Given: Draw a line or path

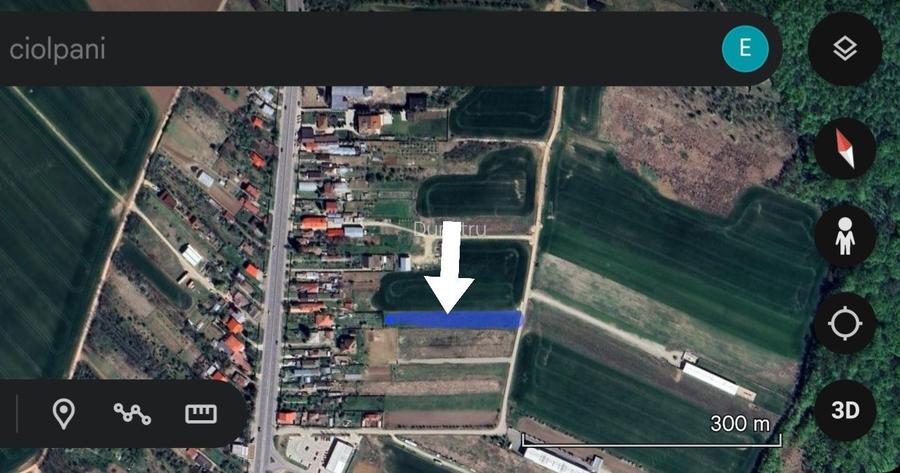Looking at the screenshot, I should click(132, 413).
